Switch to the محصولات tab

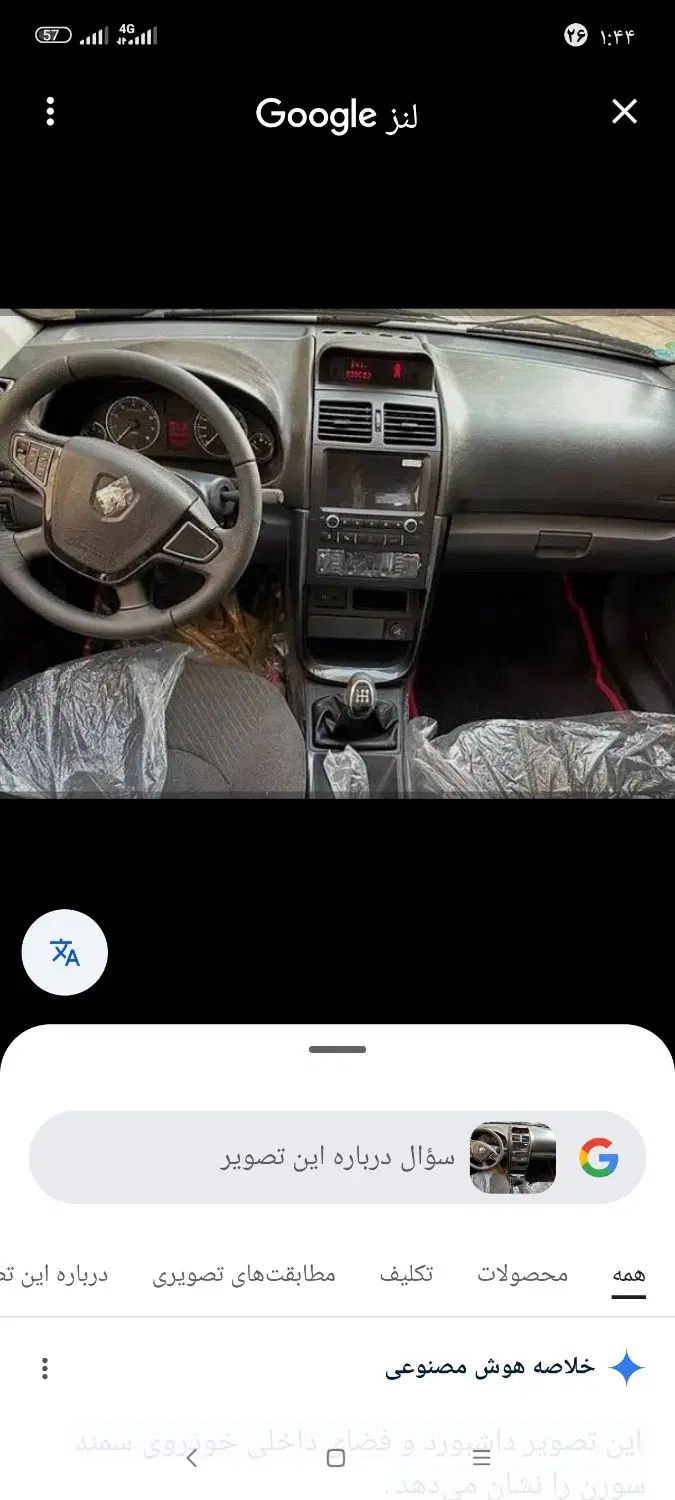pyautogui.click(x=522, y=1275)
